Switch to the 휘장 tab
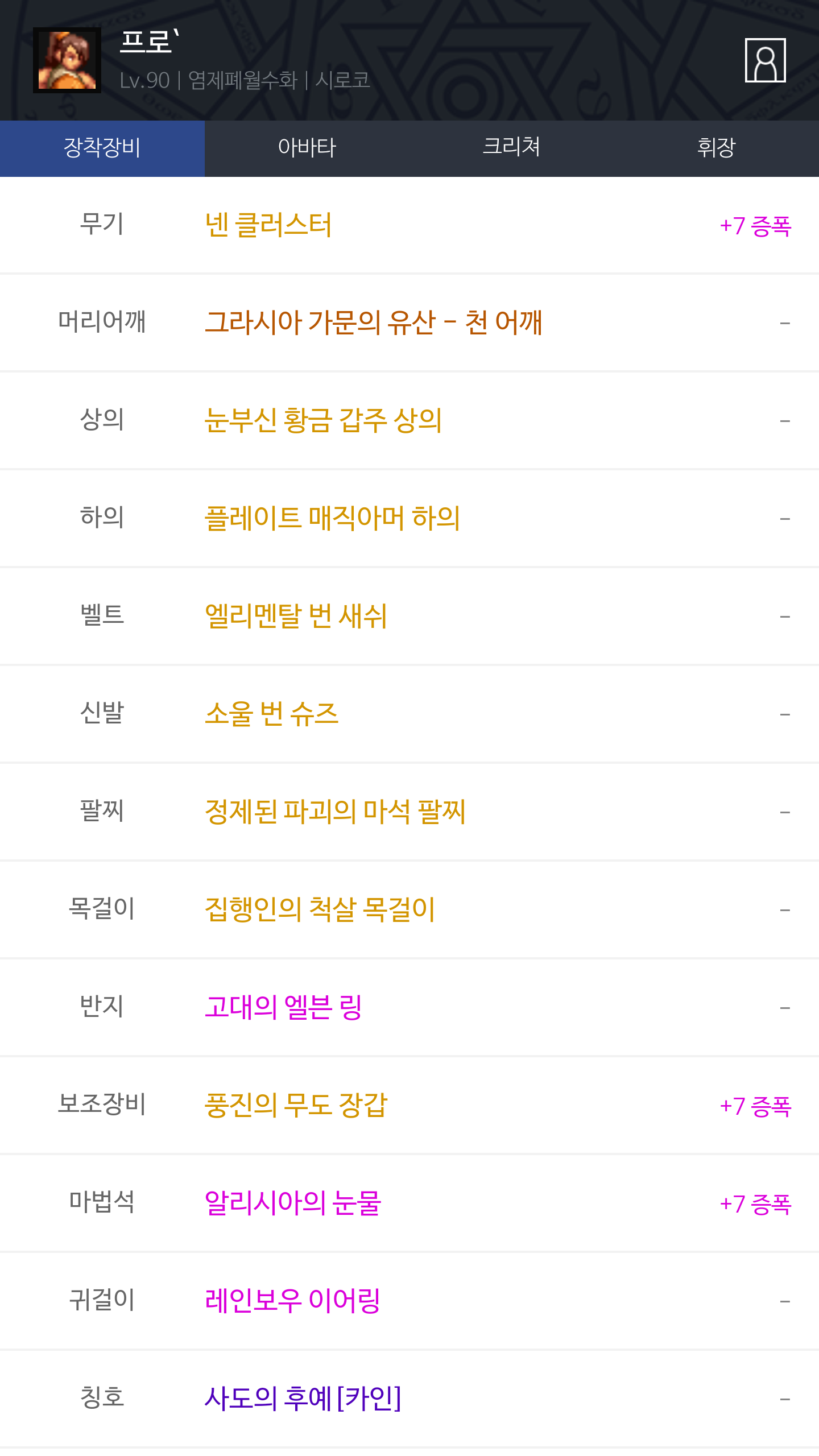The image size is (819, 1456). pyautogui.click(x=717, y=148)
